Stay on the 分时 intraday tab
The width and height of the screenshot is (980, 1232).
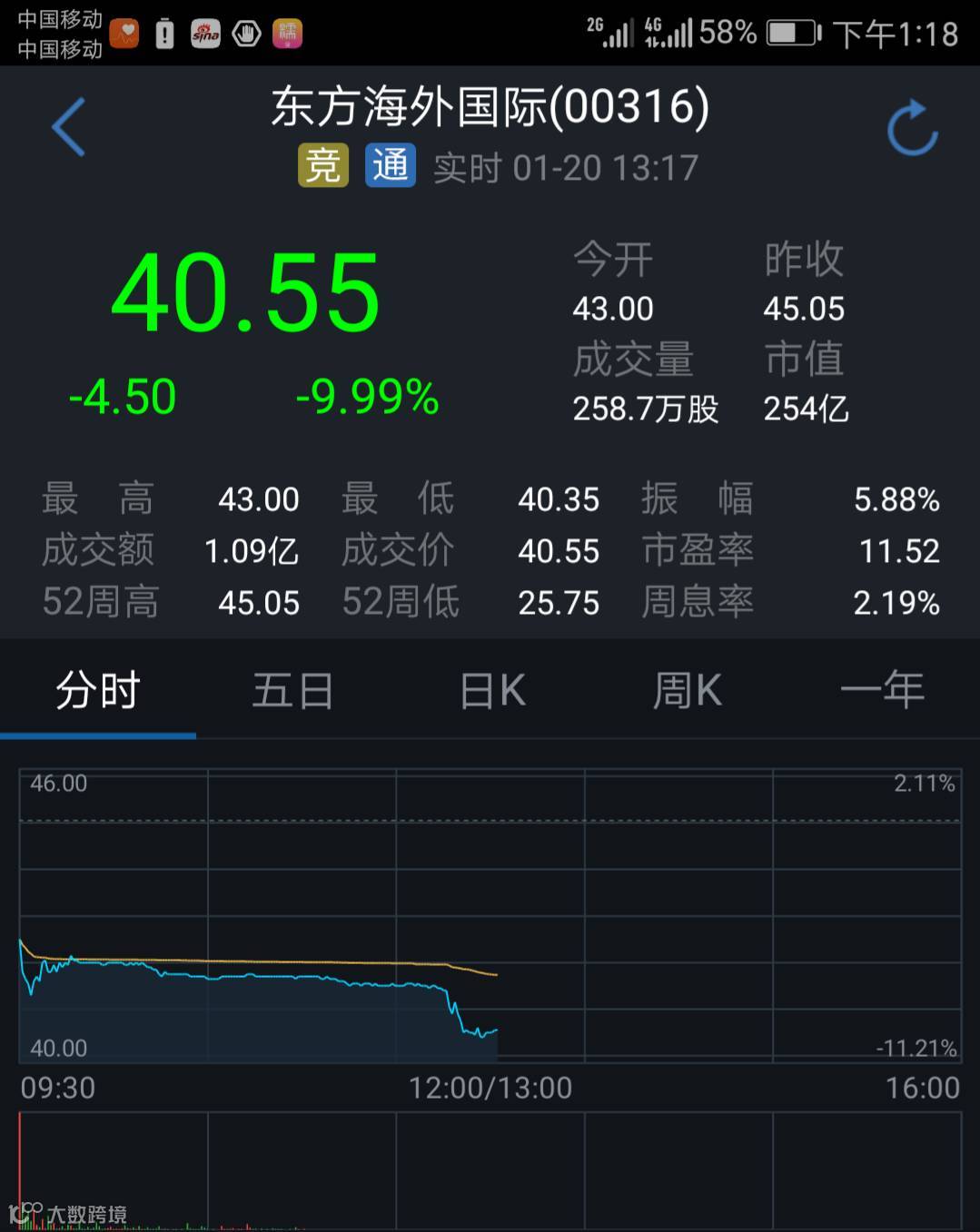(97, 690)
